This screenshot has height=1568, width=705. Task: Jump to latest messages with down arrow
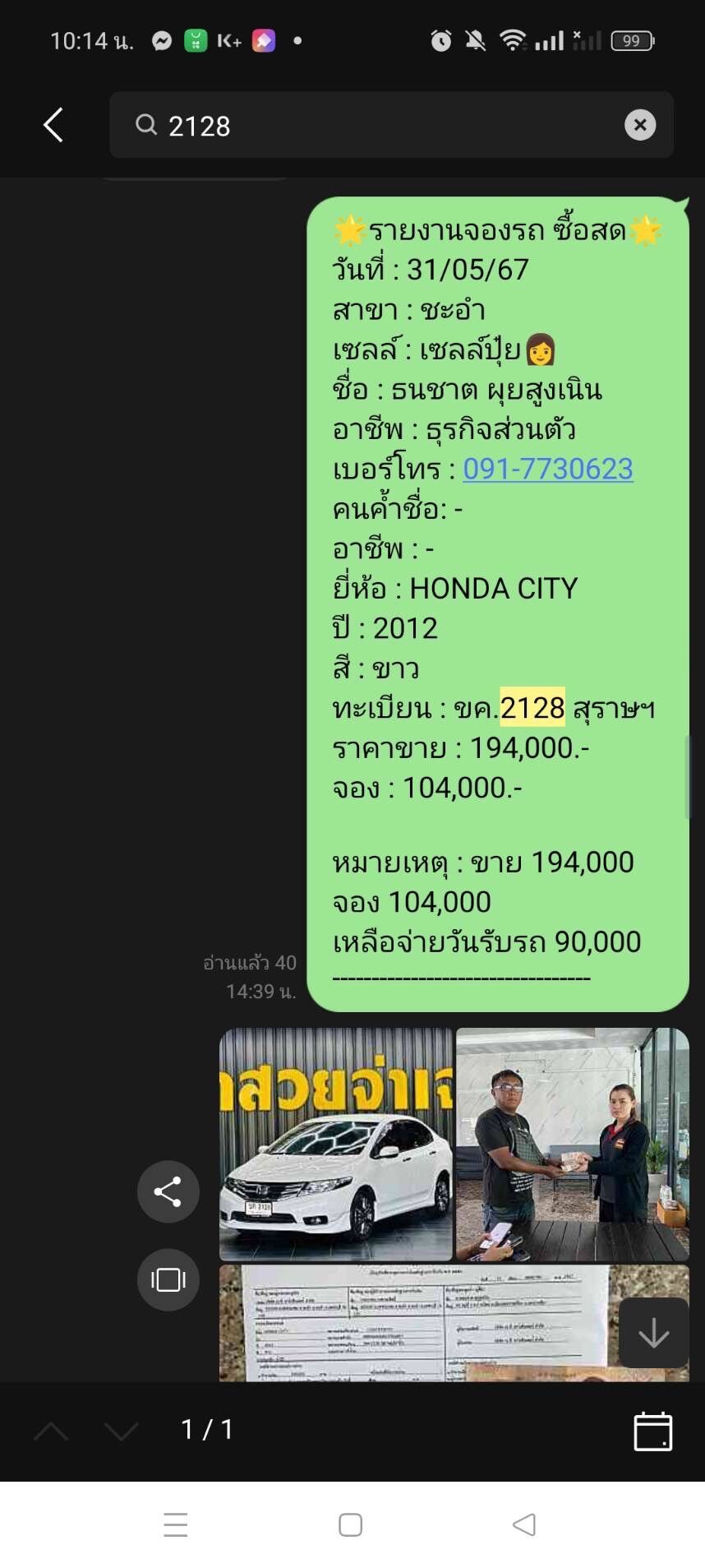click(654, 1333)
